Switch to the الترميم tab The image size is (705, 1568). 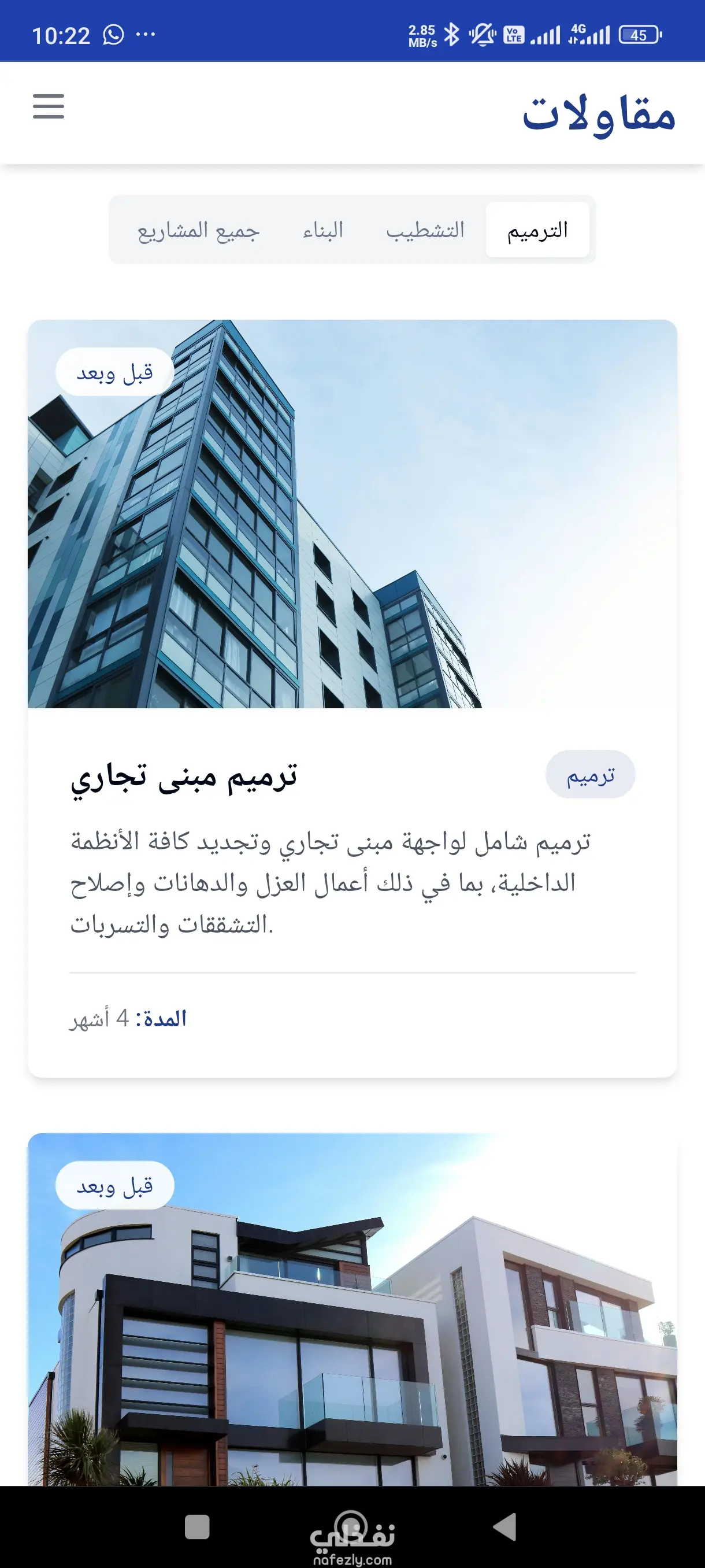tap(537, 230)
